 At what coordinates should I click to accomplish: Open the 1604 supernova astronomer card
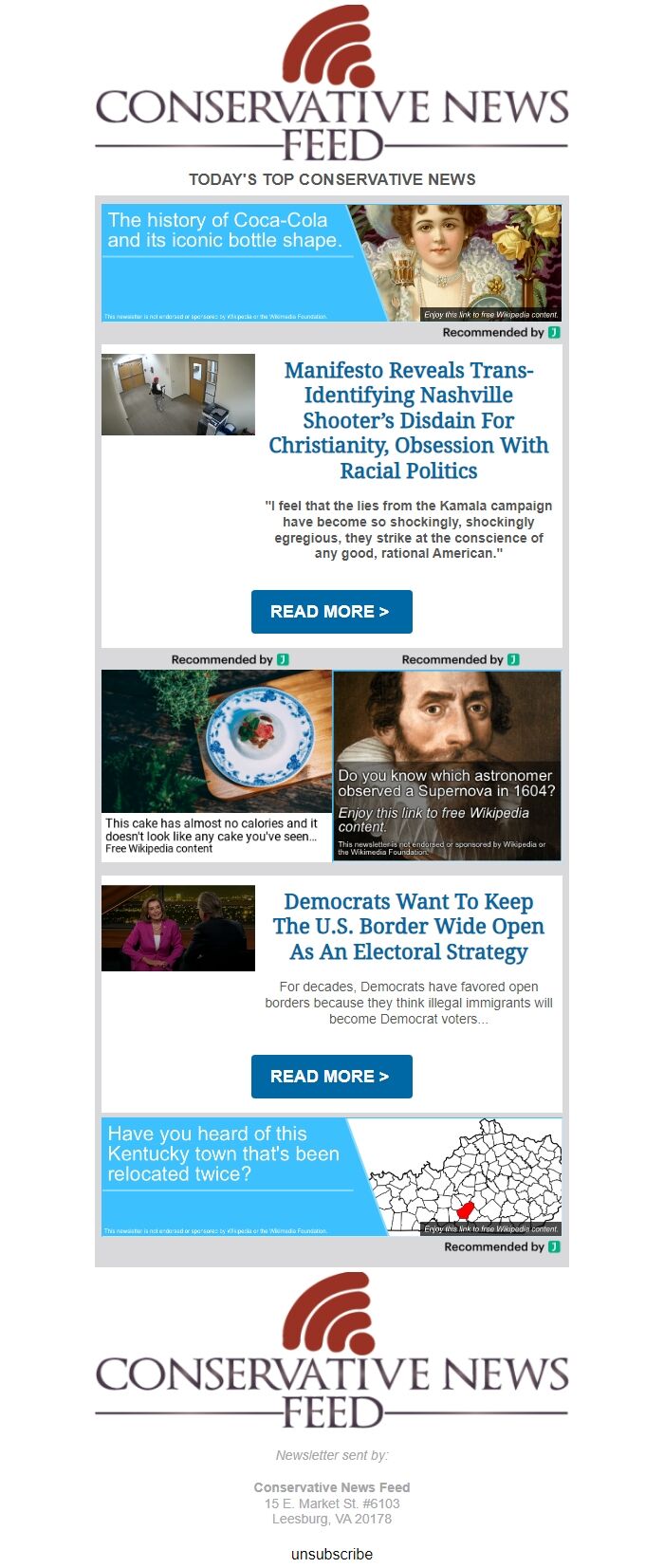tap(447, 766)
